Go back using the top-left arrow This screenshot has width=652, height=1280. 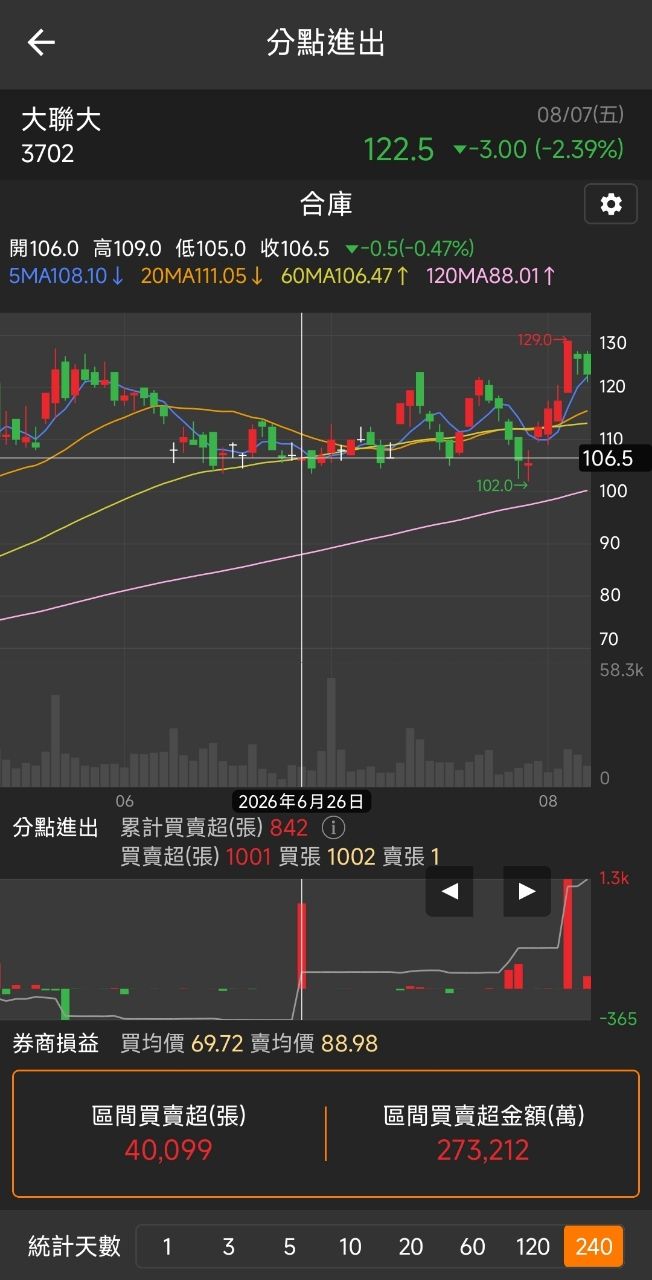click(x=41, y=42)
